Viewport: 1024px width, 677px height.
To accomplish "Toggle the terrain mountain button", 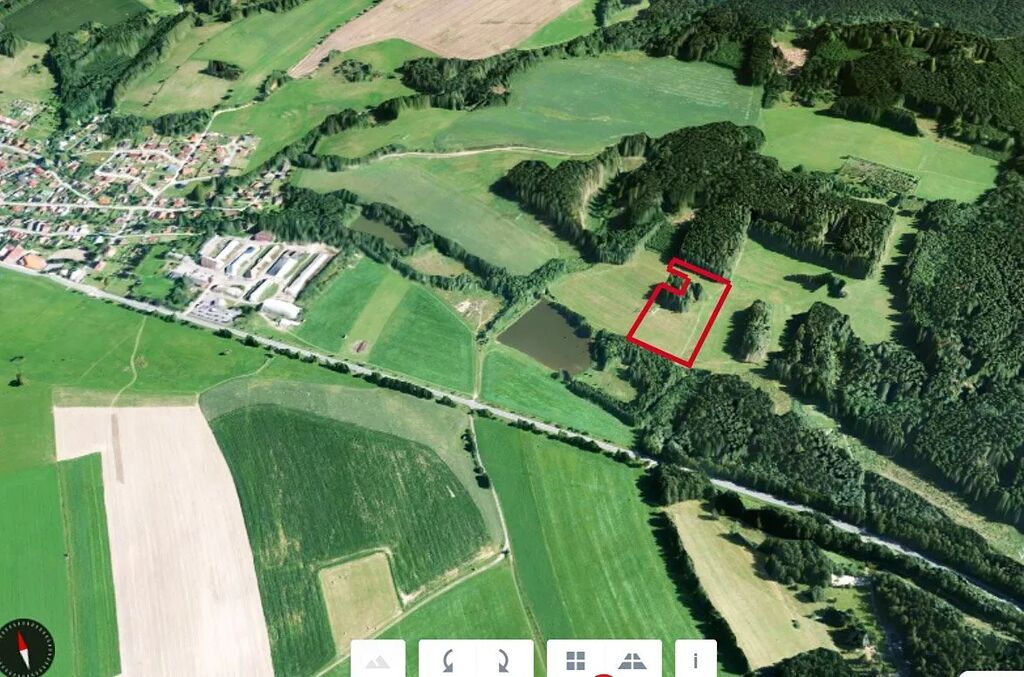I will tap(378, 660).
